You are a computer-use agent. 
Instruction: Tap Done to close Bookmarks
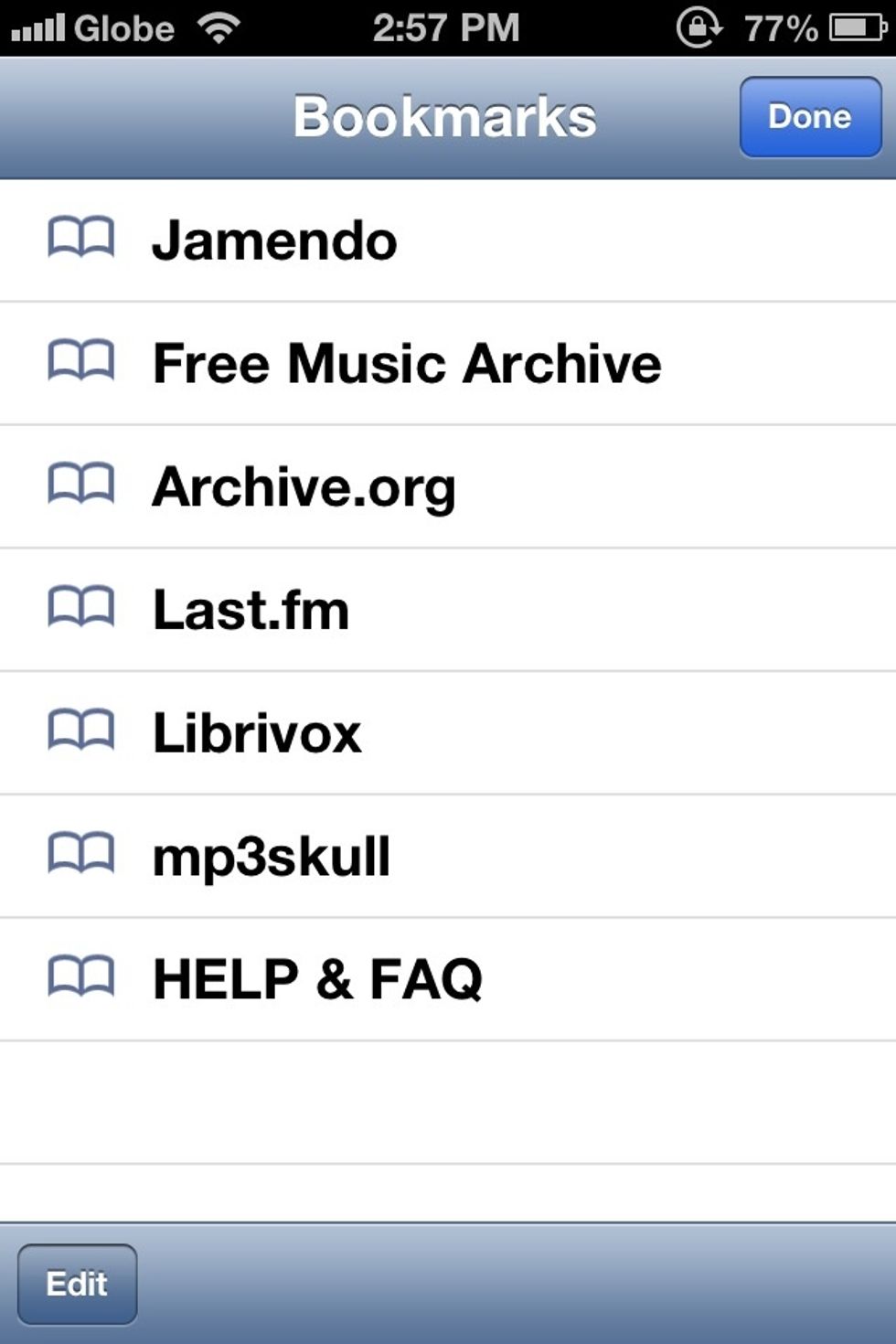pyautogui.click(x=810, y=117)
